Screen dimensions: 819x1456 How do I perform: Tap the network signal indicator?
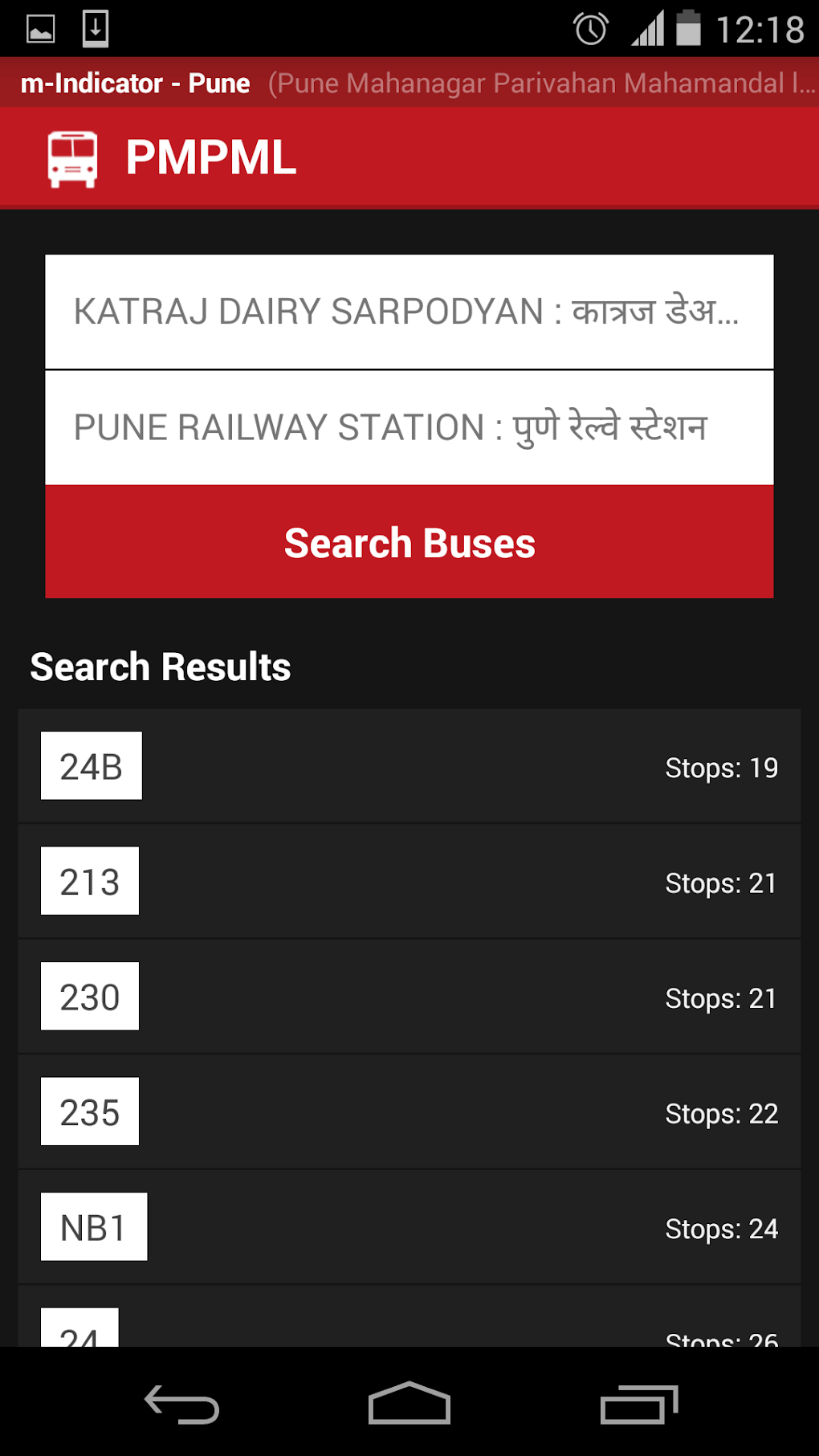click(647, 28)
